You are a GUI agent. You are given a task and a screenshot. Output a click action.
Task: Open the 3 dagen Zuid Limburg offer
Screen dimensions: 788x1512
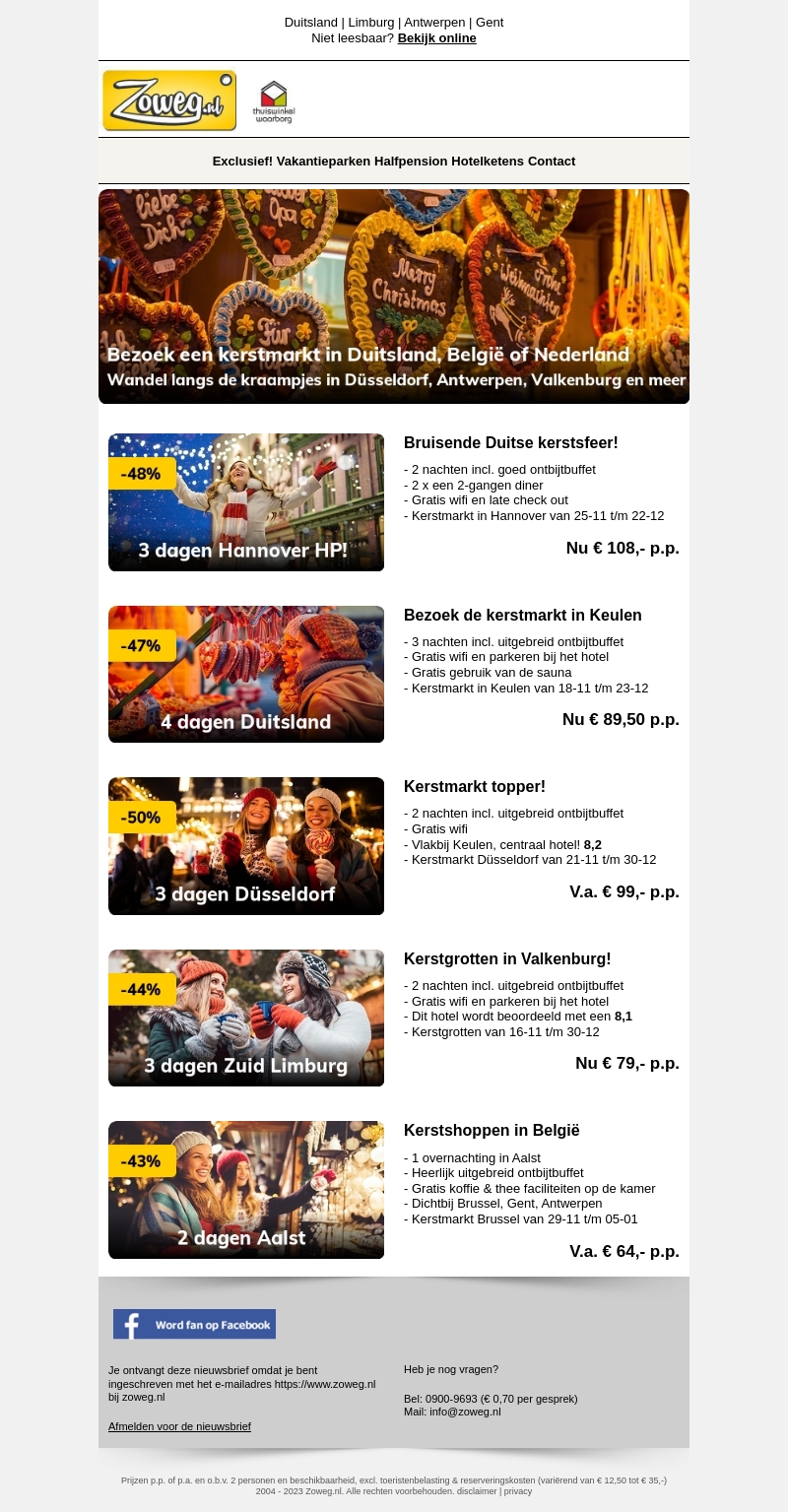pos(246,1018)
